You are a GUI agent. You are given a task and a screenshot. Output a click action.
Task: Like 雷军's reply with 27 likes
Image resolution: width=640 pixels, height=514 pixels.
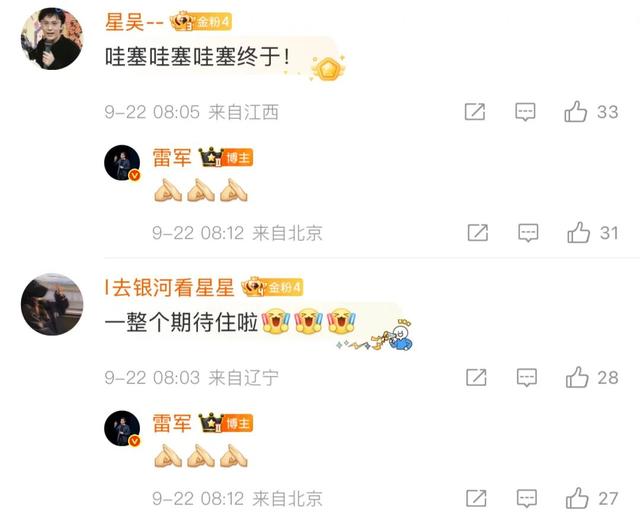tap(579, 498)
